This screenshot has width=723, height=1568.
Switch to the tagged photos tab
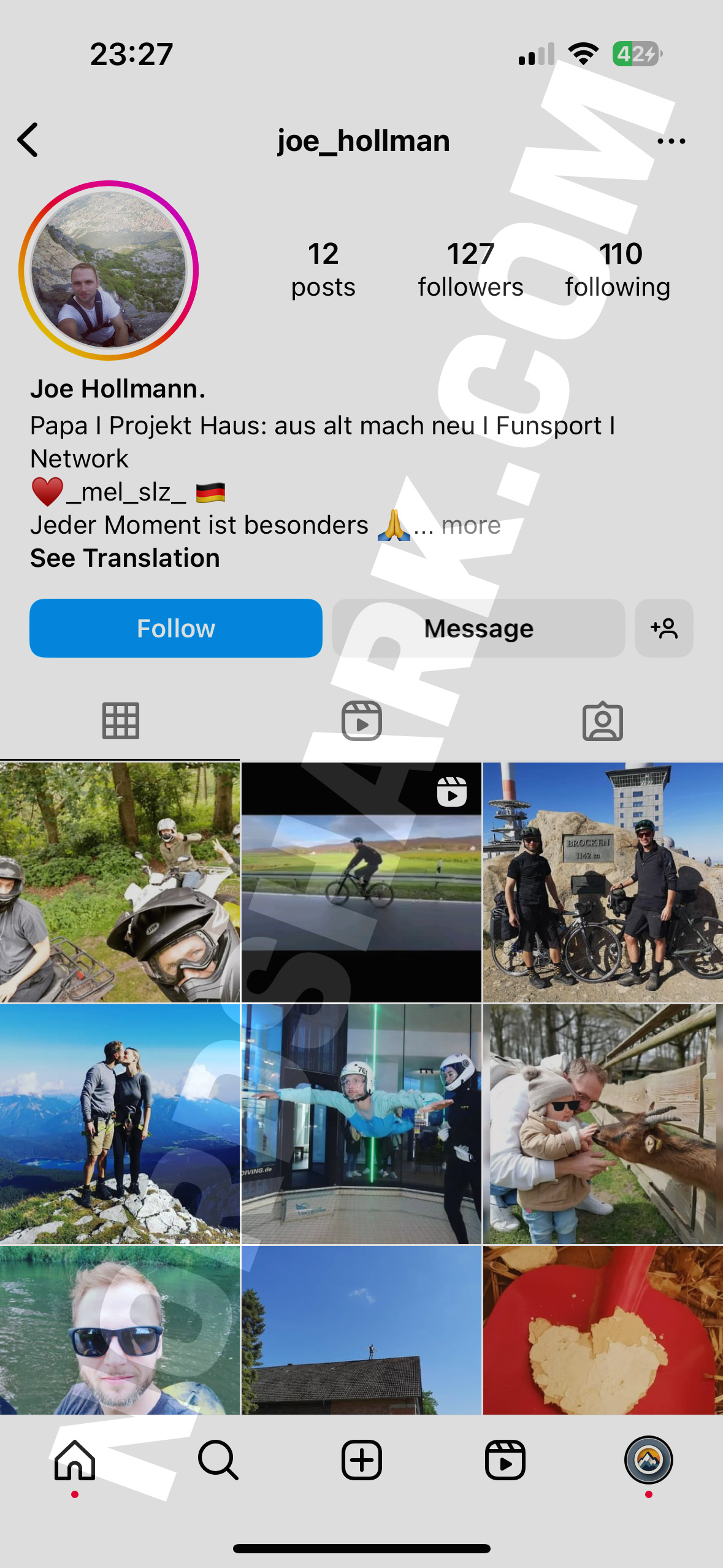point(603,721)
